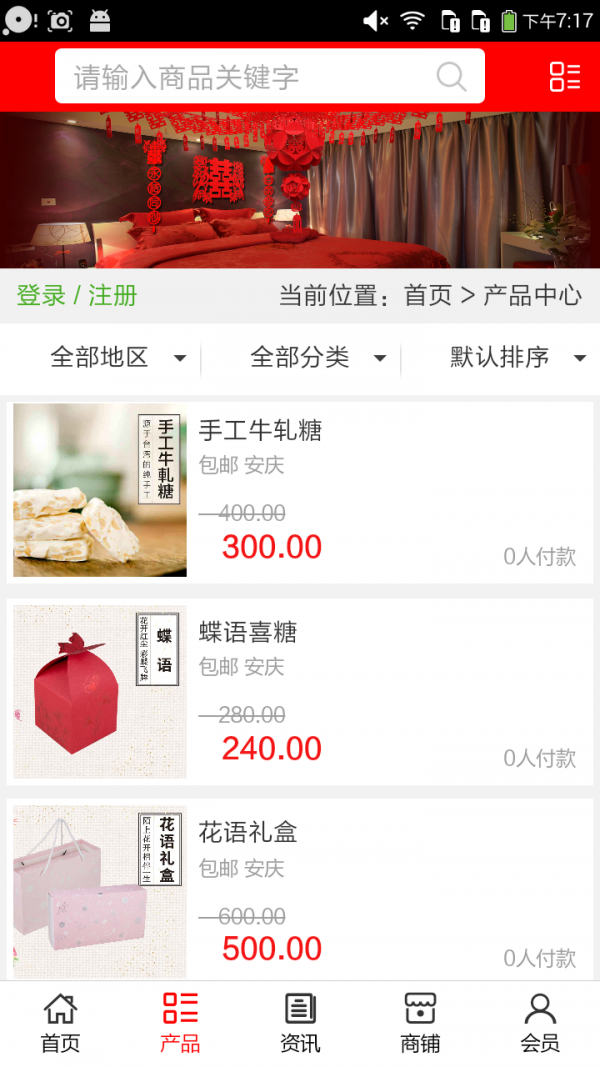Image resolution: width=600 pixels, height=1067 pixels.
Task: Switch to the 资讯 tab
Action: click(300, 1023)
